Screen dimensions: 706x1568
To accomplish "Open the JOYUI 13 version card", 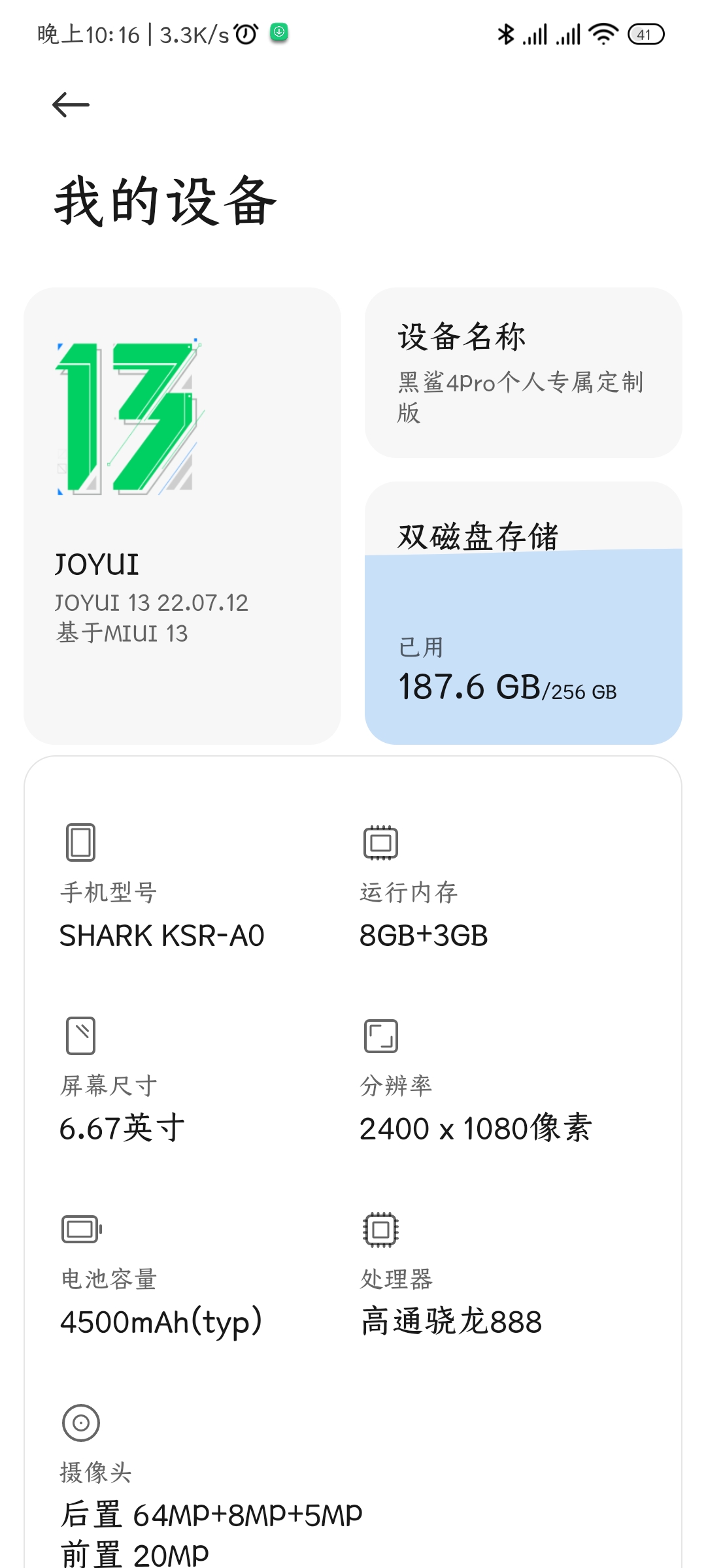I will pyautogui.click(x=182, y=515).
